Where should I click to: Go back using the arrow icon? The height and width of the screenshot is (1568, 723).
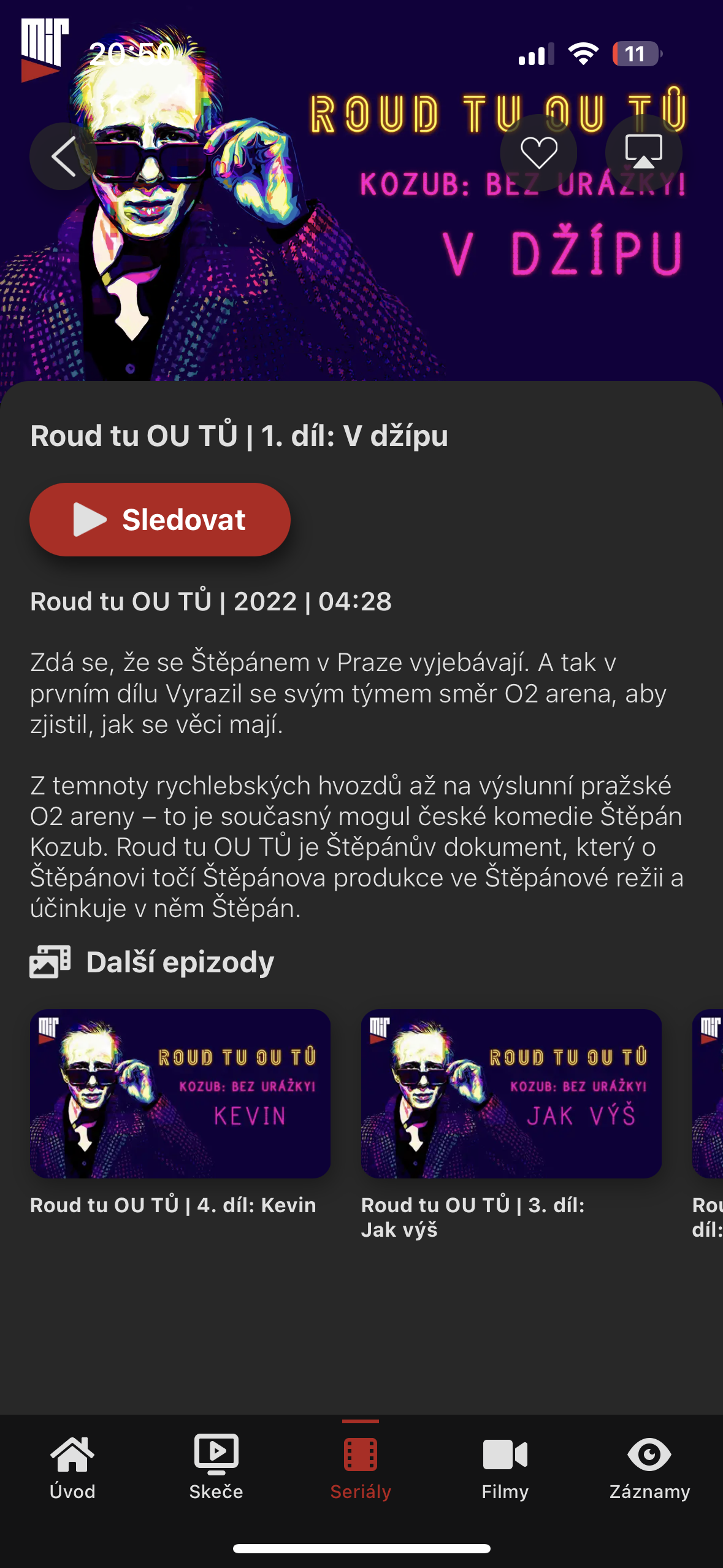[64, 156]
